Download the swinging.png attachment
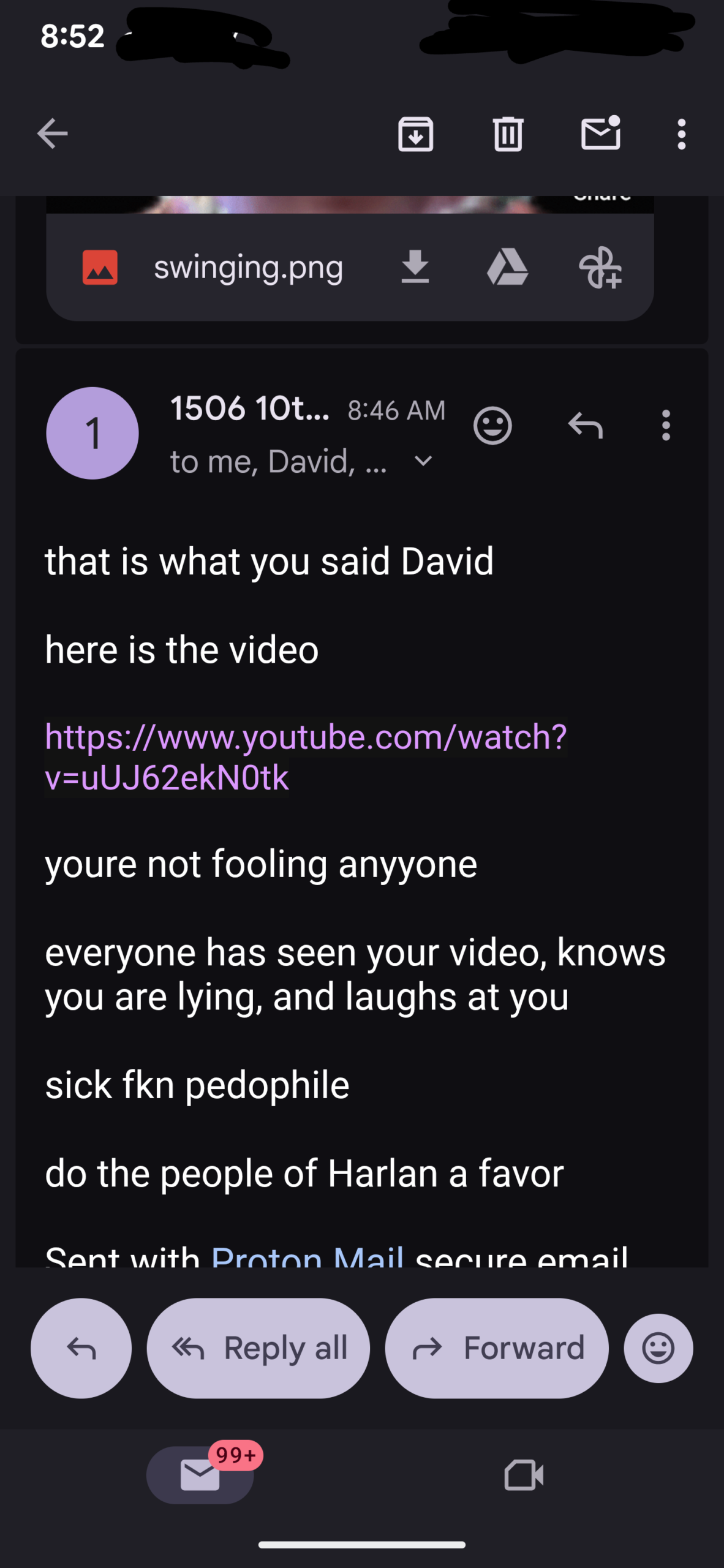Viewport: 724px width, 1568px height. coord(415,267)
